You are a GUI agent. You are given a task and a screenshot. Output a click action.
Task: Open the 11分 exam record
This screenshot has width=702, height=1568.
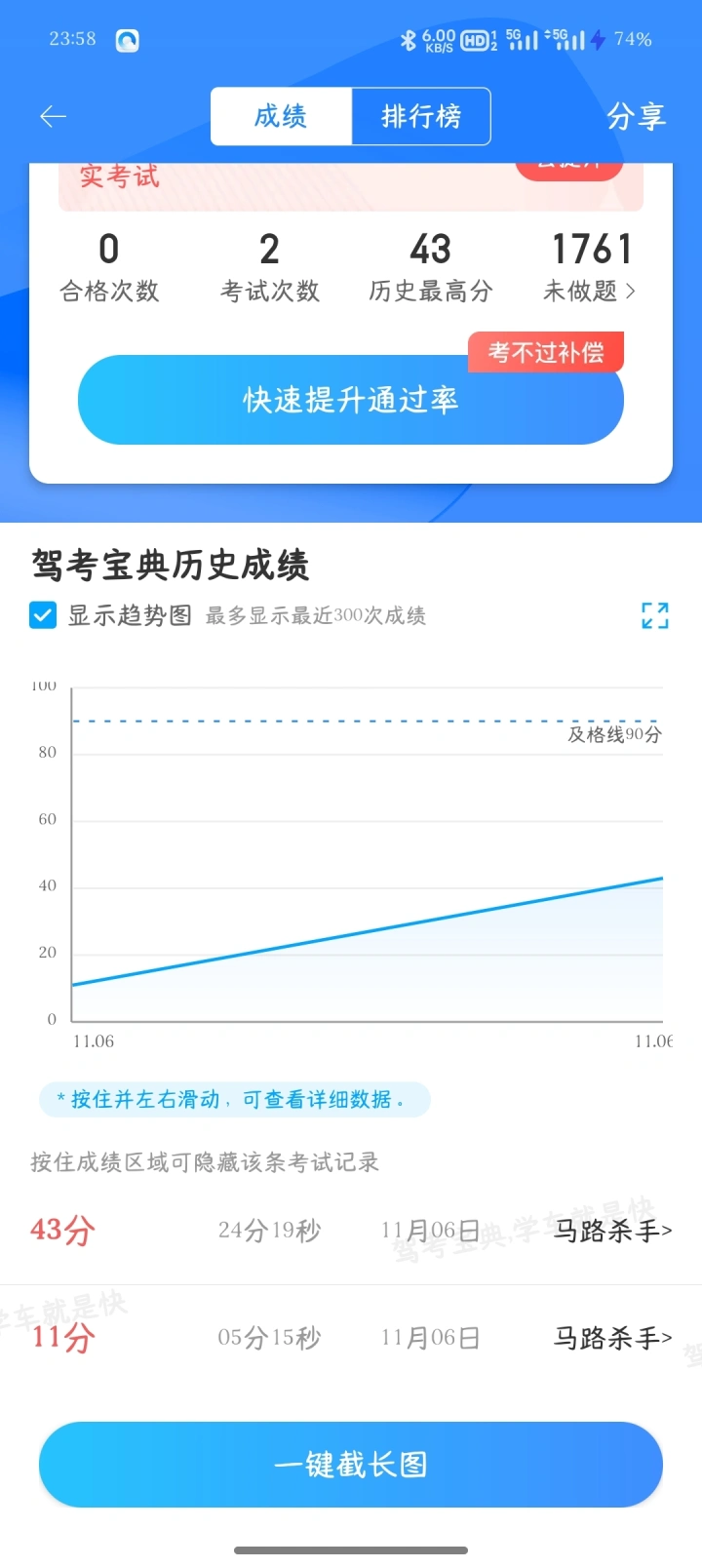351,1338
